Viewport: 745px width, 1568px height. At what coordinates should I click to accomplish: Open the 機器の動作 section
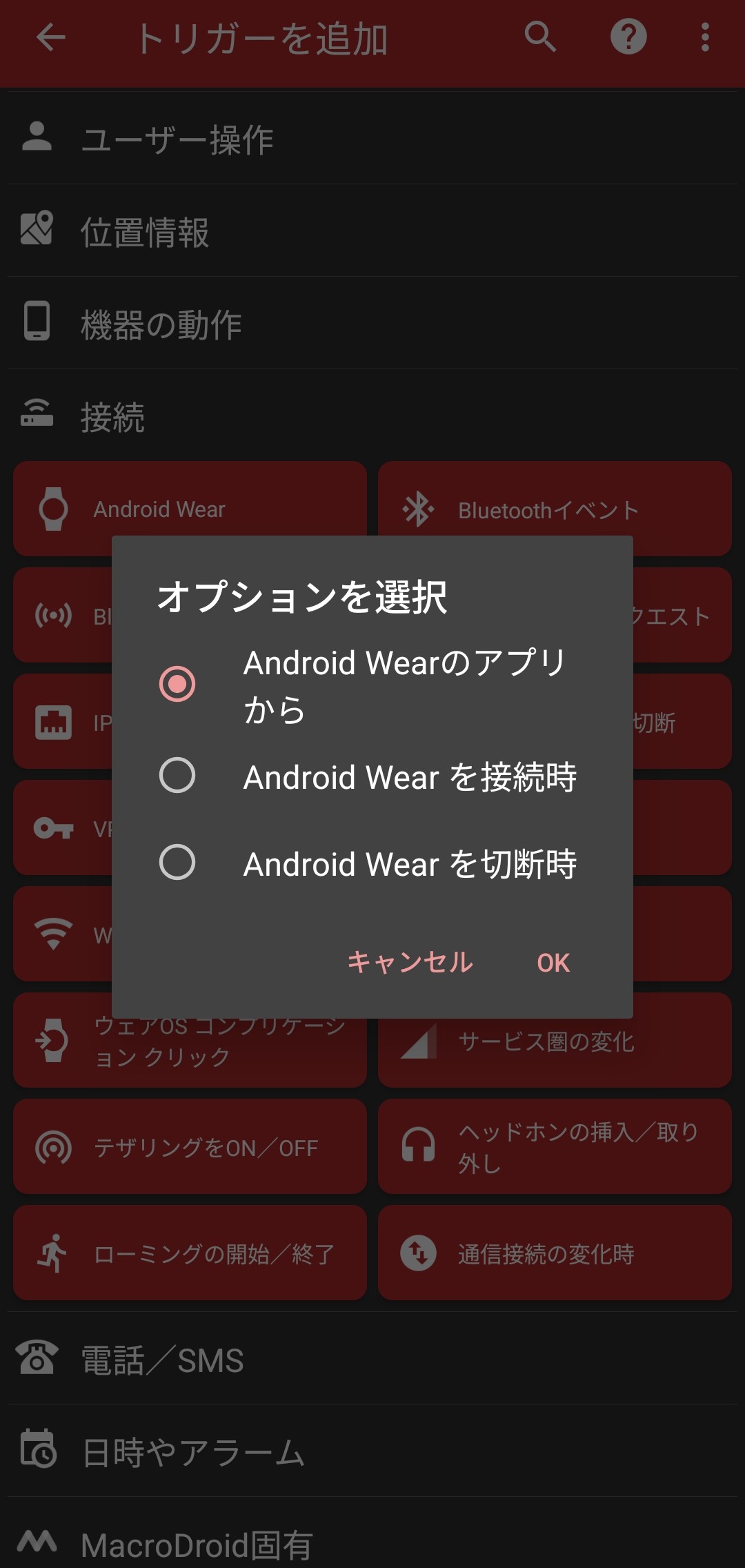pos(161,324)
